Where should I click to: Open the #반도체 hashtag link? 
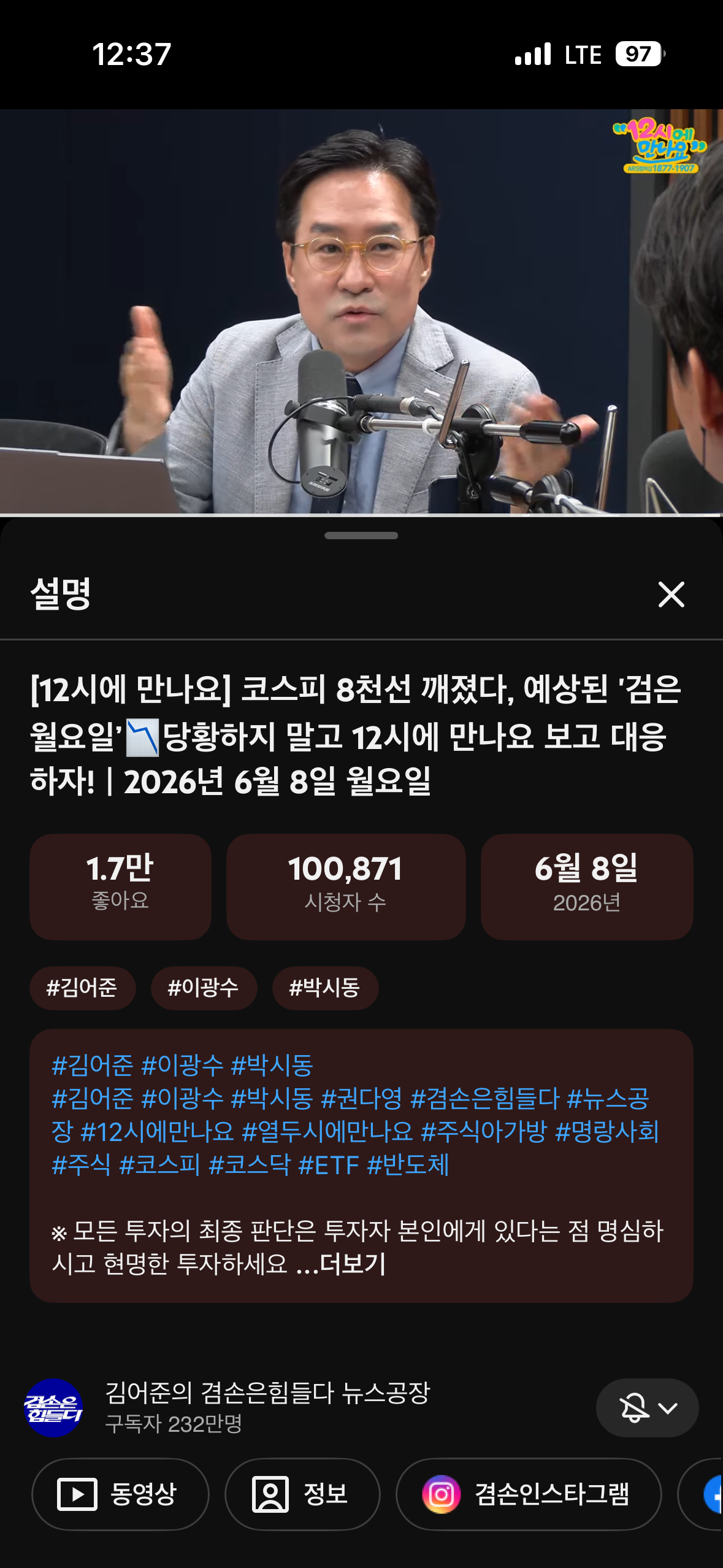tap(408, 1165)
